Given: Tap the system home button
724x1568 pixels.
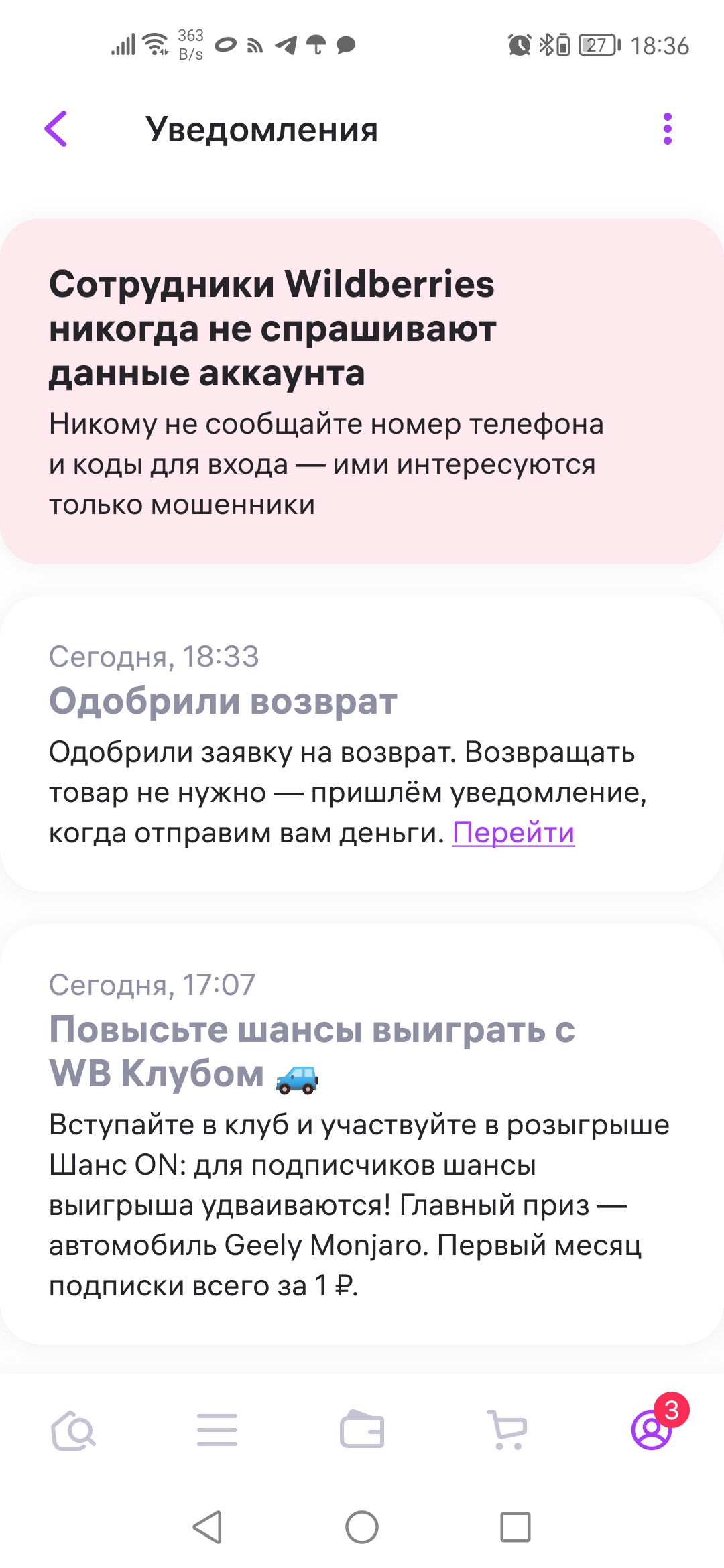Looking at the screenshot, I should click(x=362, y=1527).
